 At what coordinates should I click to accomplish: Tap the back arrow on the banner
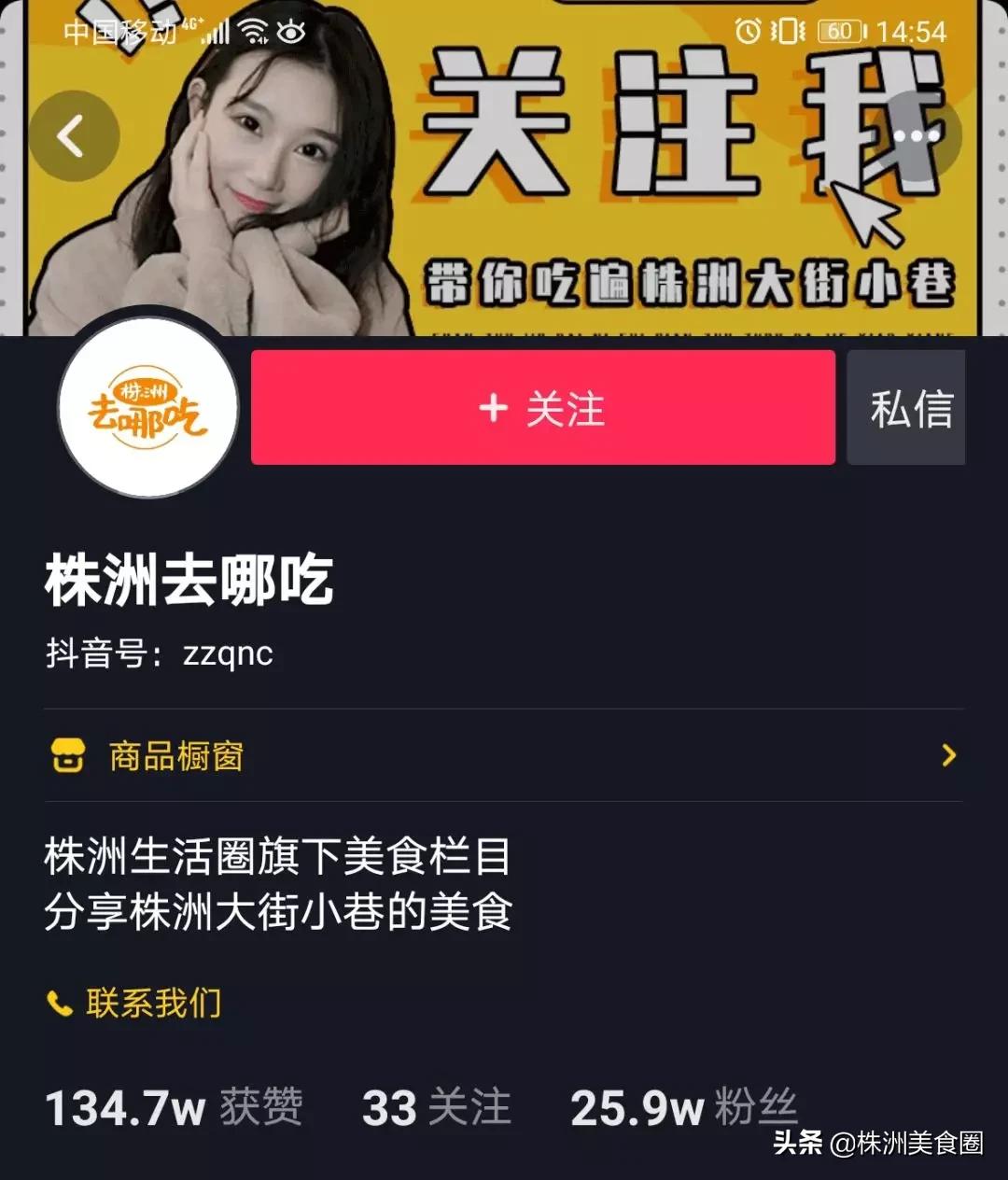pyautogui.click(x=72, y=135)
